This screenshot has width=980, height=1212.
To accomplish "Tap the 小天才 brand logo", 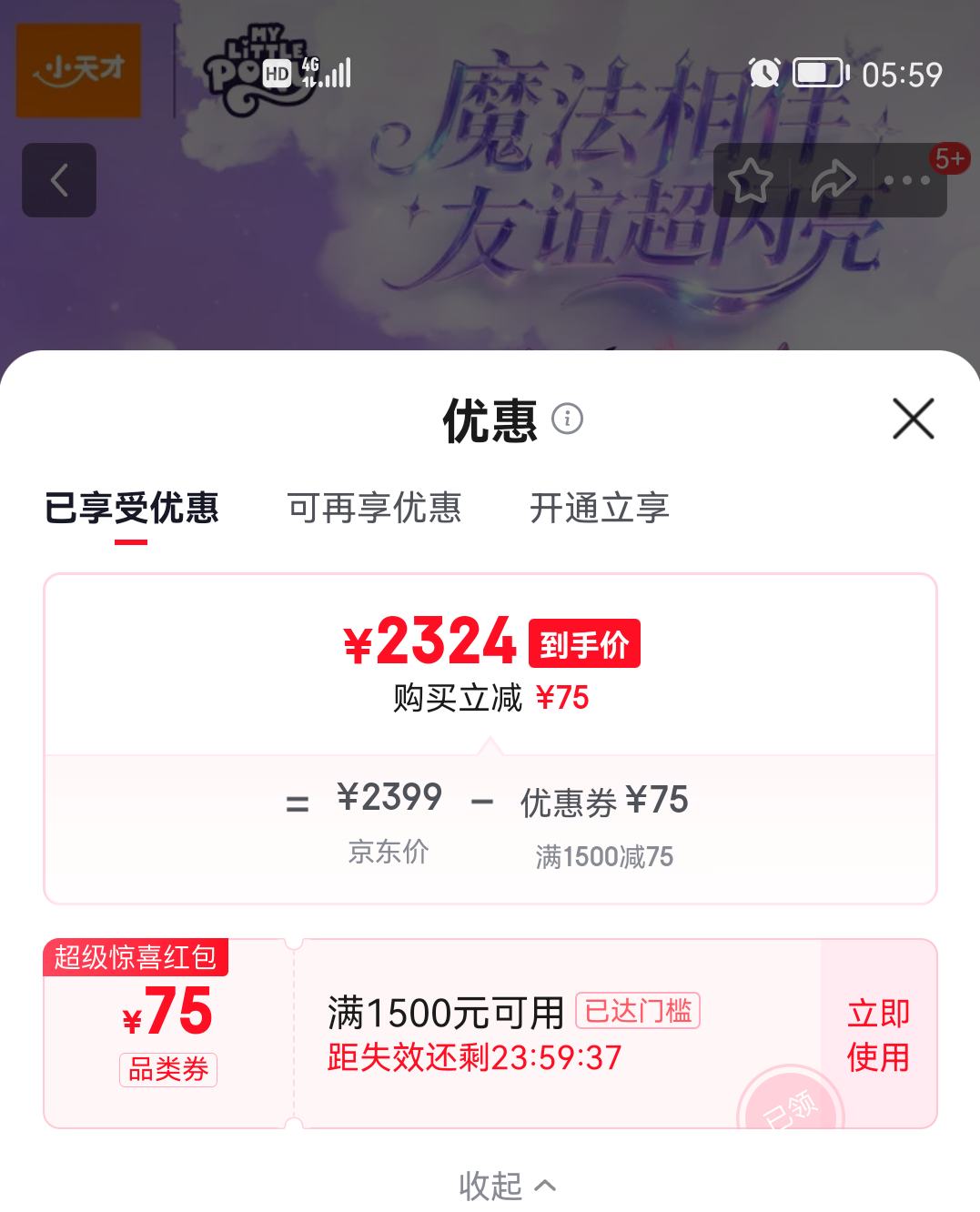I will [77, 70].
